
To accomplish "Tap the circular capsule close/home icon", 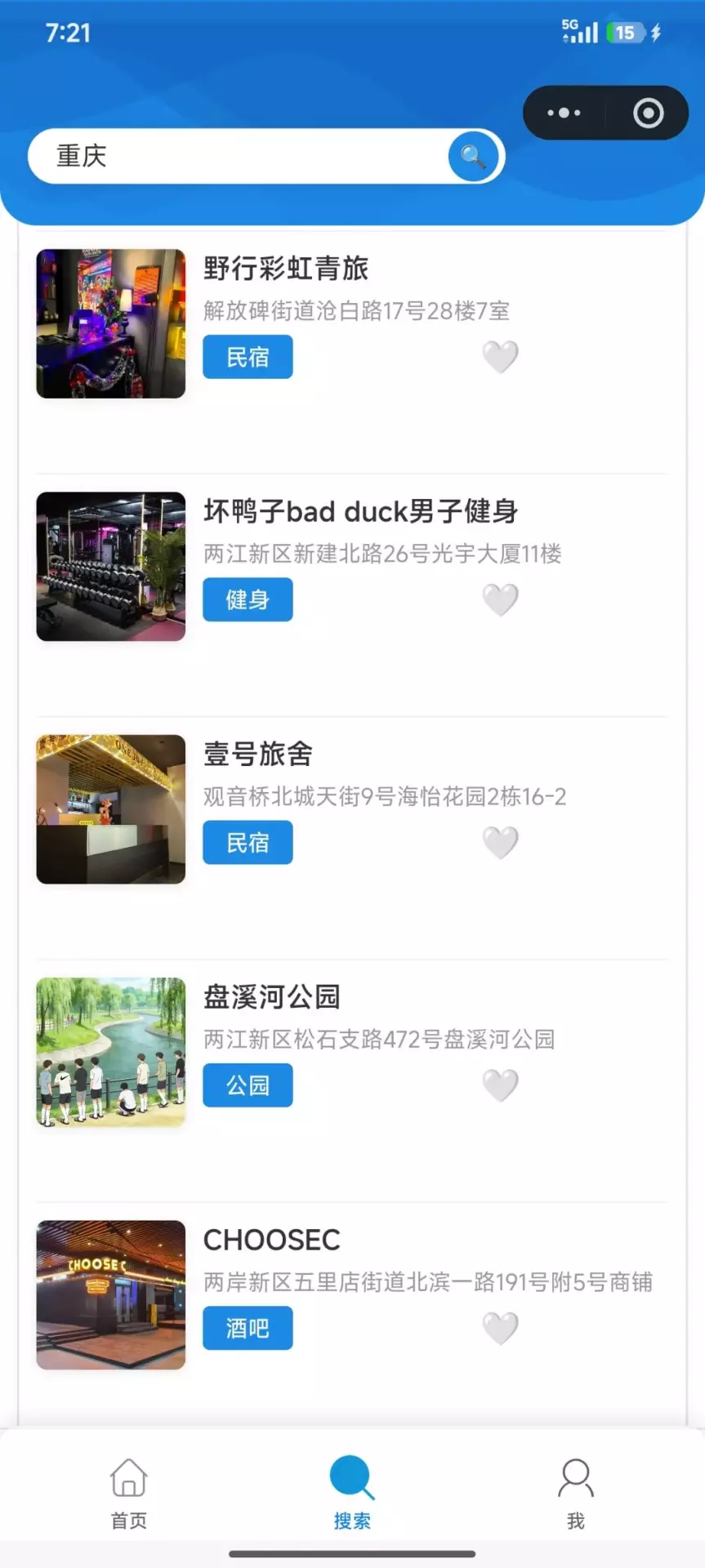I will 646,113.
